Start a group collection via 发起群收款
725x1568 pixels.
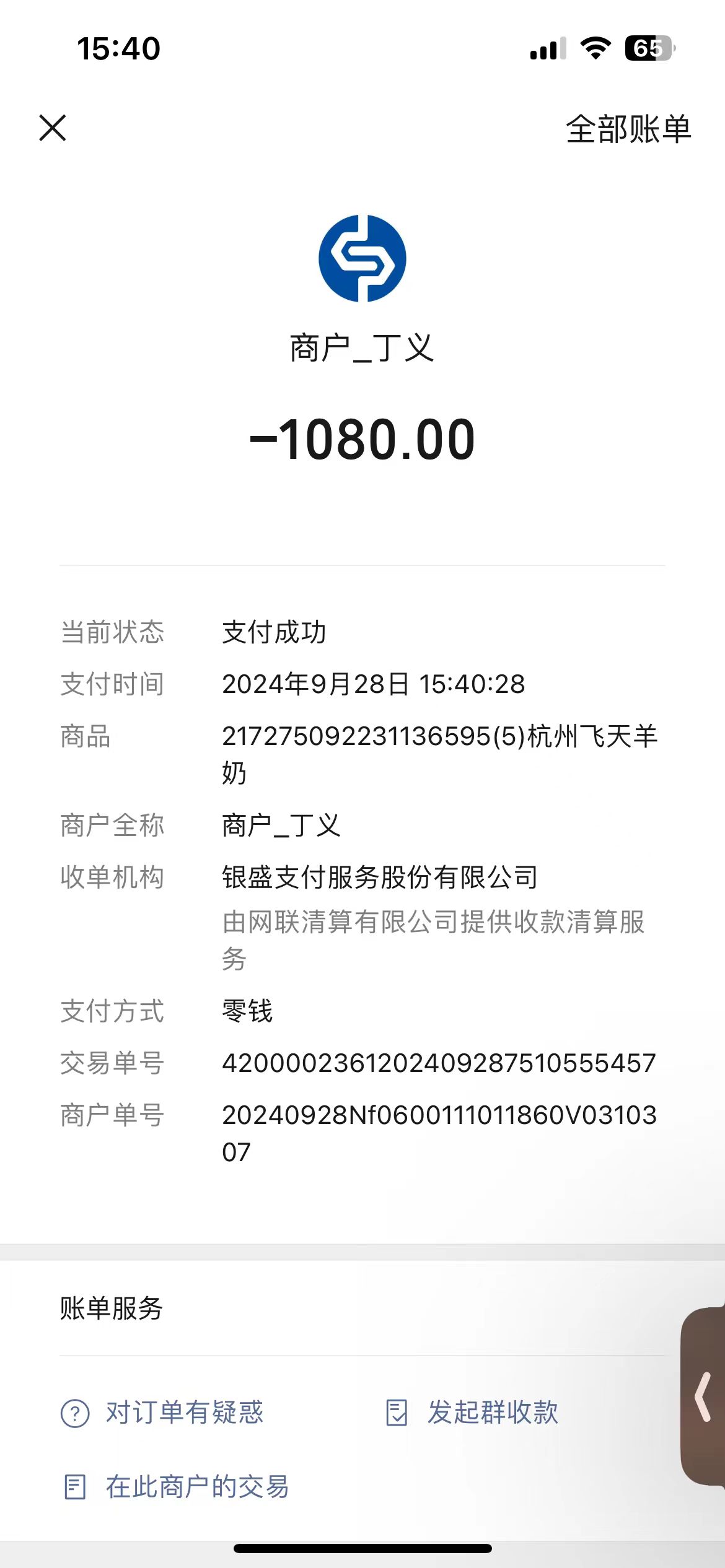coord(473,1413)
